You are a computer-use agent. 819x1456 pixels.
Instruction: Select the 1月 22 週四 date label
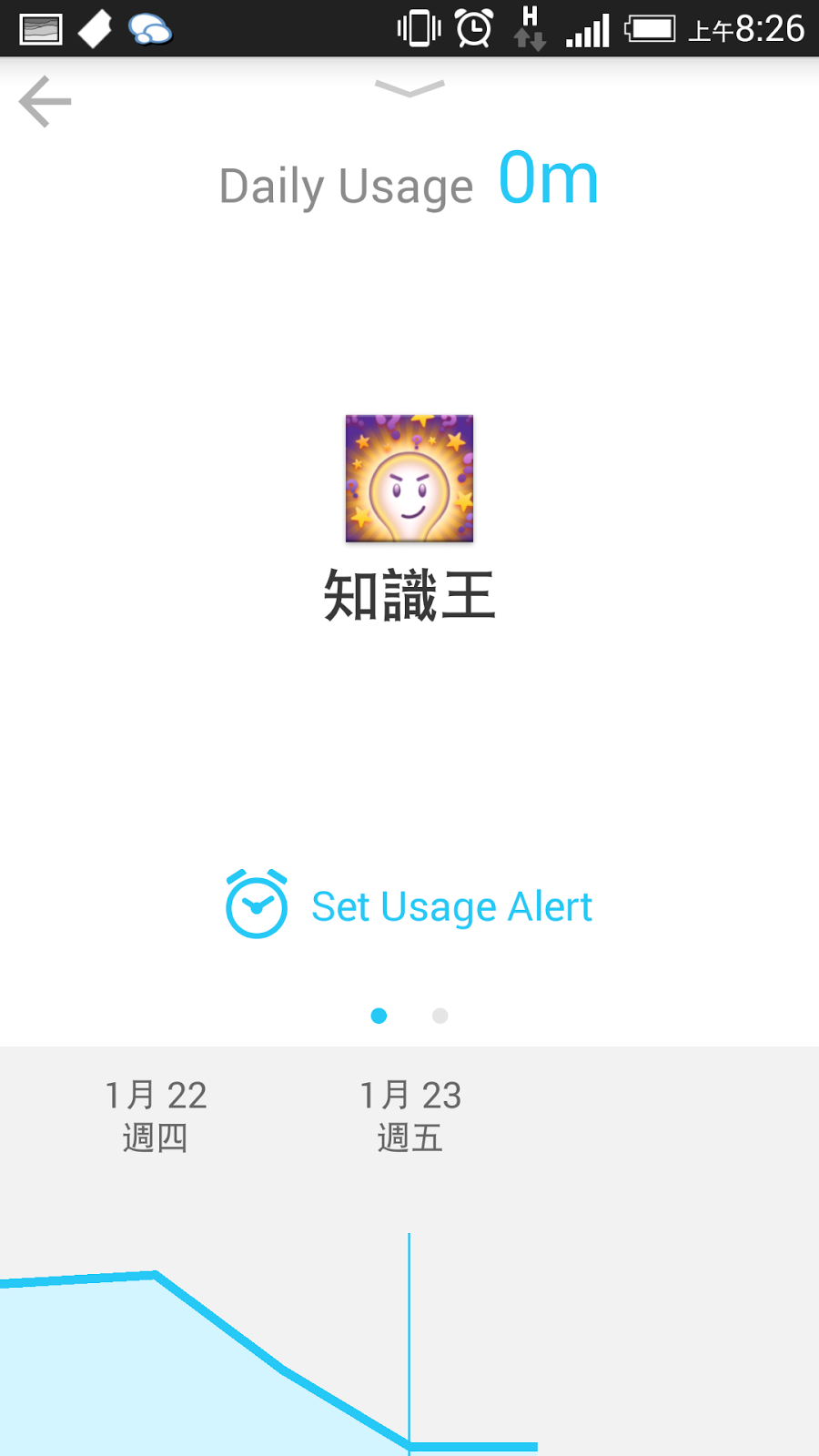click(155, 1115)
